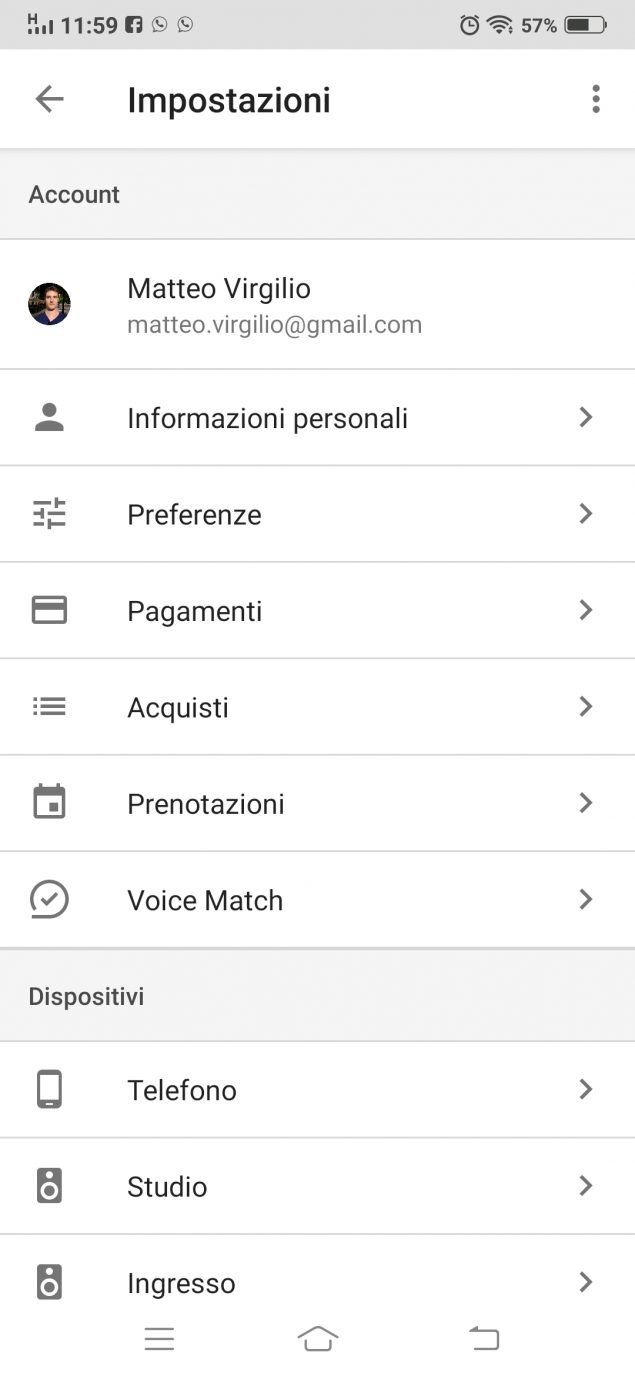Go back using the top arrow
The image size is (635, 1376).
tap(49, 99)
